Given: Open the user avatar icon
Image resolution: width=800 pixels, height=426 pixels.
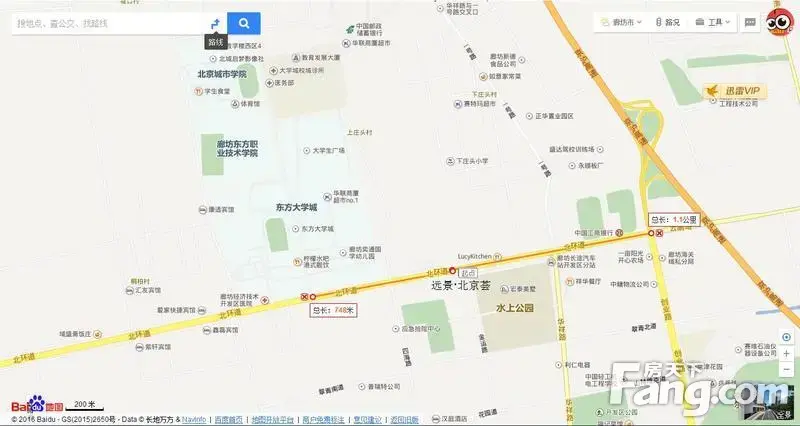Looking at the screenshot, I should click(779, 22).
